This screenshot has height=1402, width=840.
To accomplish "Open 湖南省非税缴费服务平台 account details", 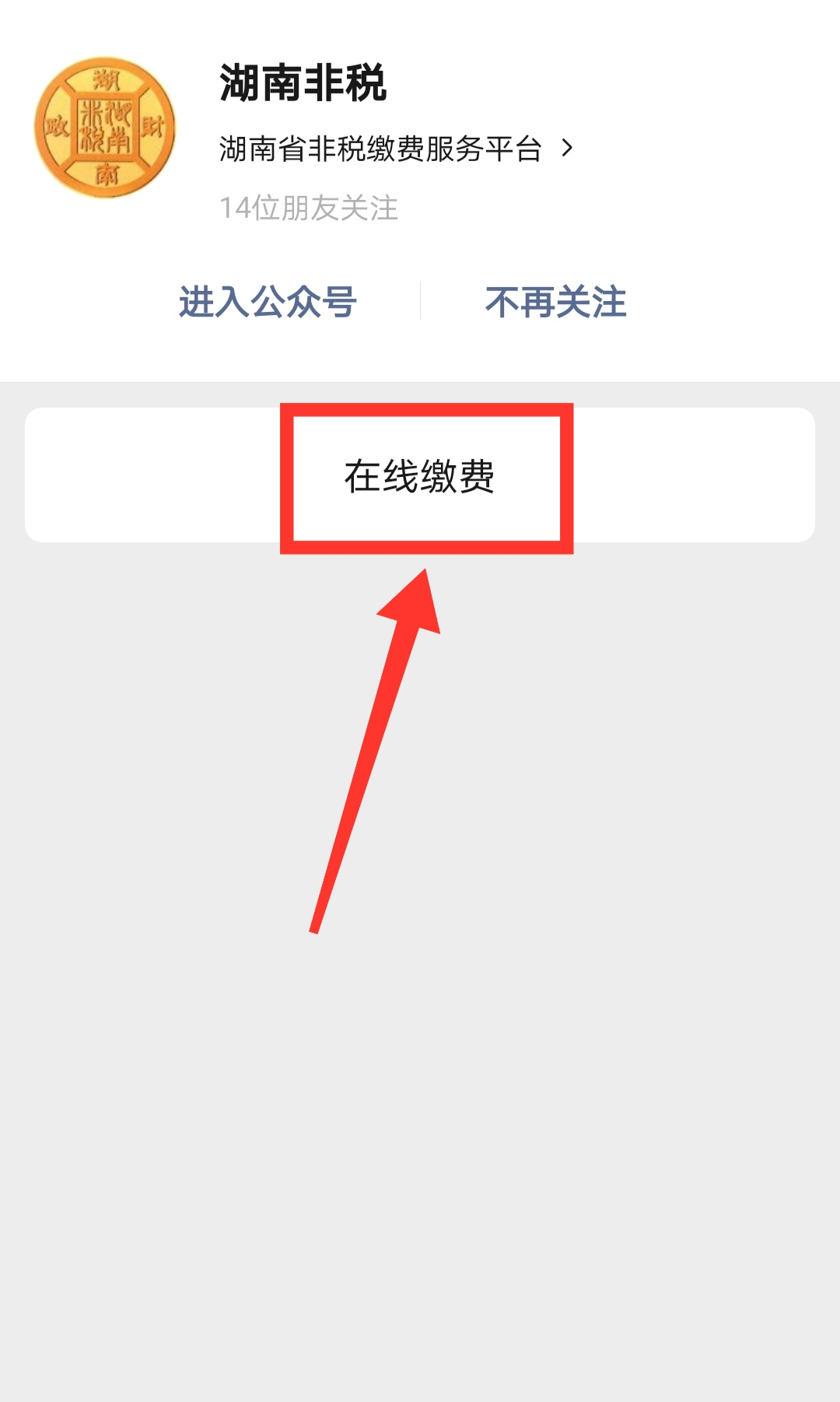I will (x=395, y=149).
